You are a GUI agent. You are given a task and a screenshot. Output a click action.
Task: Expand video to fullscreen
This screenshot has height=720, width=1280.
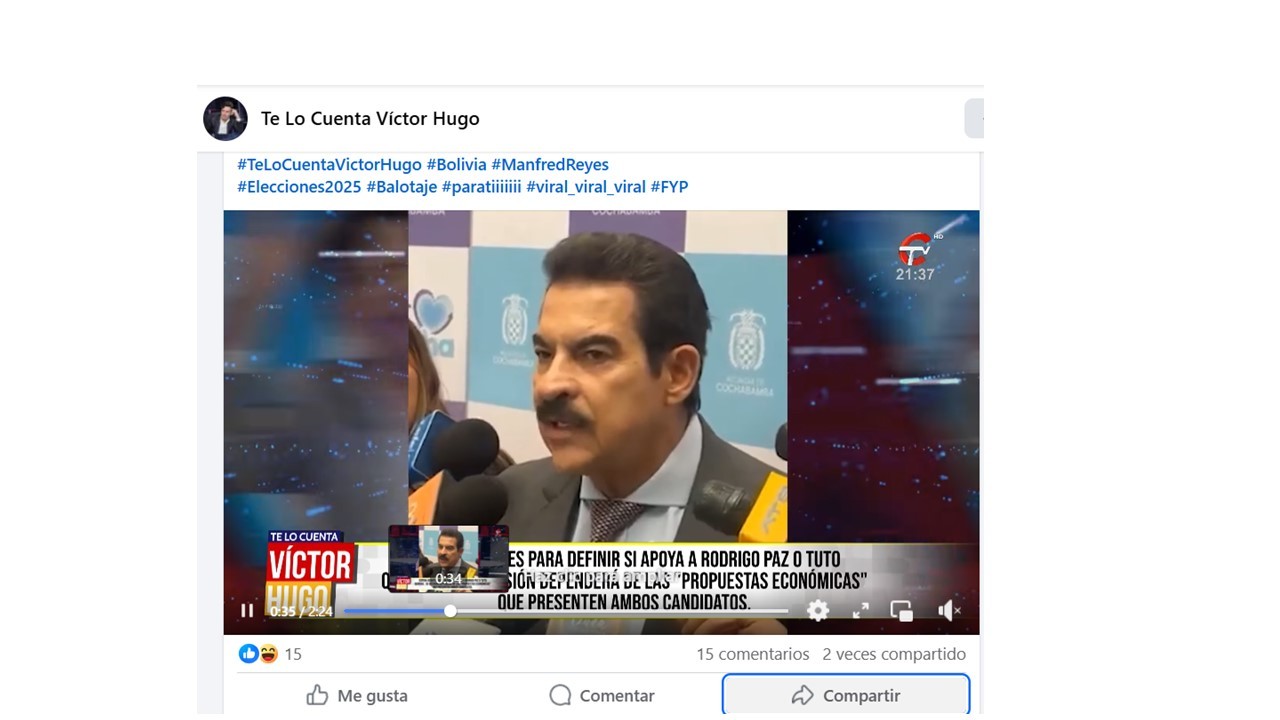(860, 610)
